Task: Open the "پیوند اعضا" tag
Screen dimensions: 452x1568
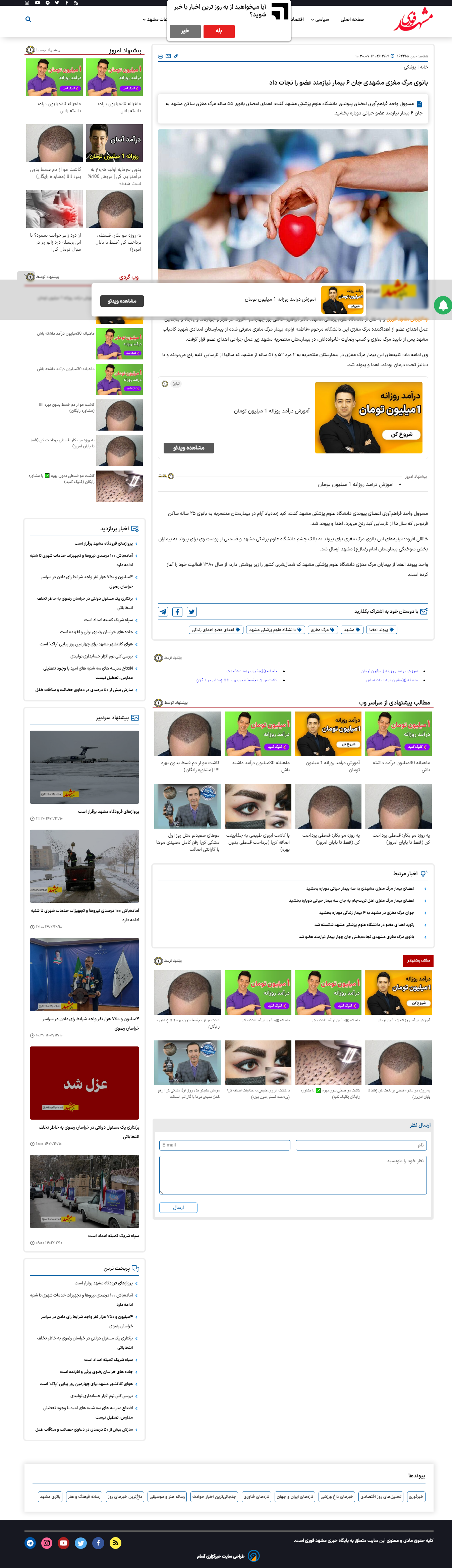Action: coord(382,629)
